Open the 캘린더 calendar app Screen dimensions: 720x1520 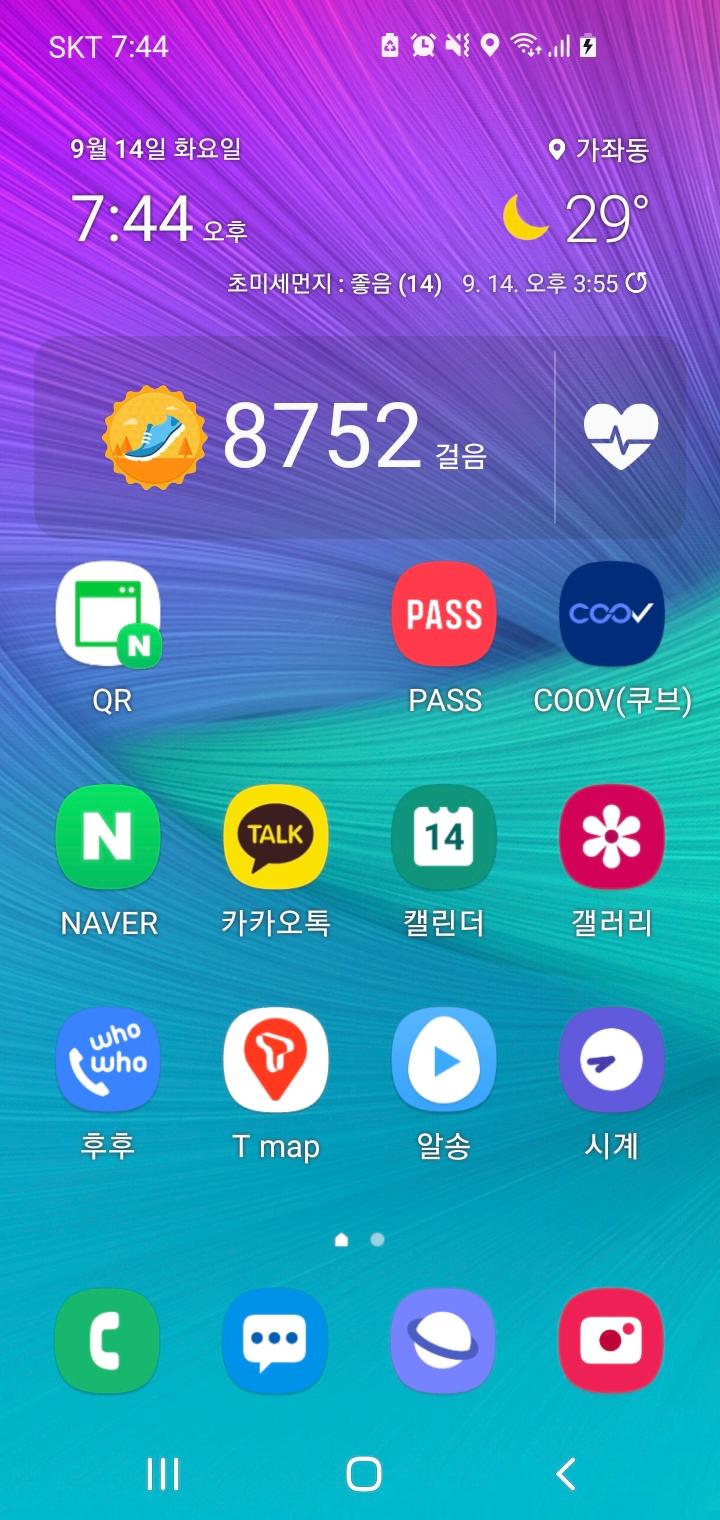tap(444, 838)
